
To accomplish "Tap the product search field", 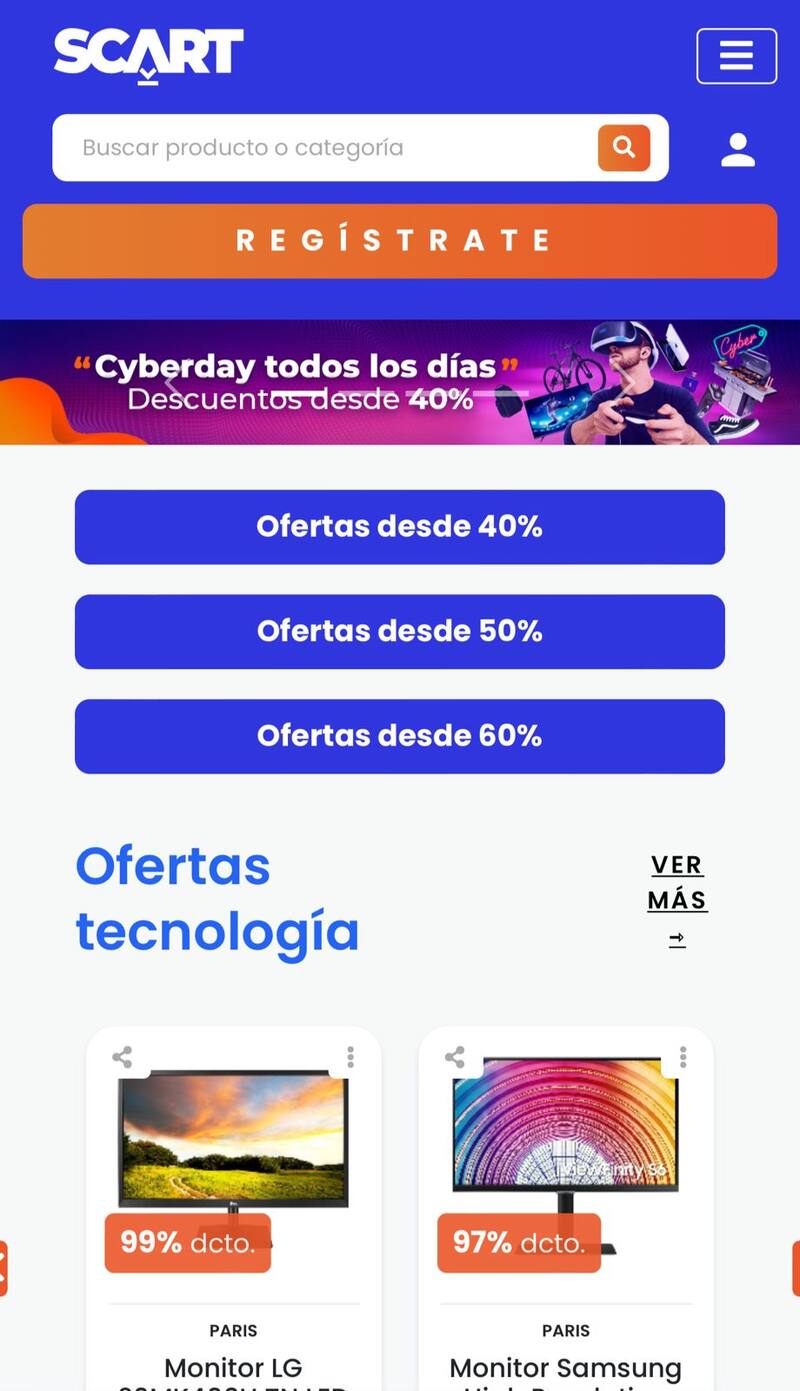I will 320,148.
